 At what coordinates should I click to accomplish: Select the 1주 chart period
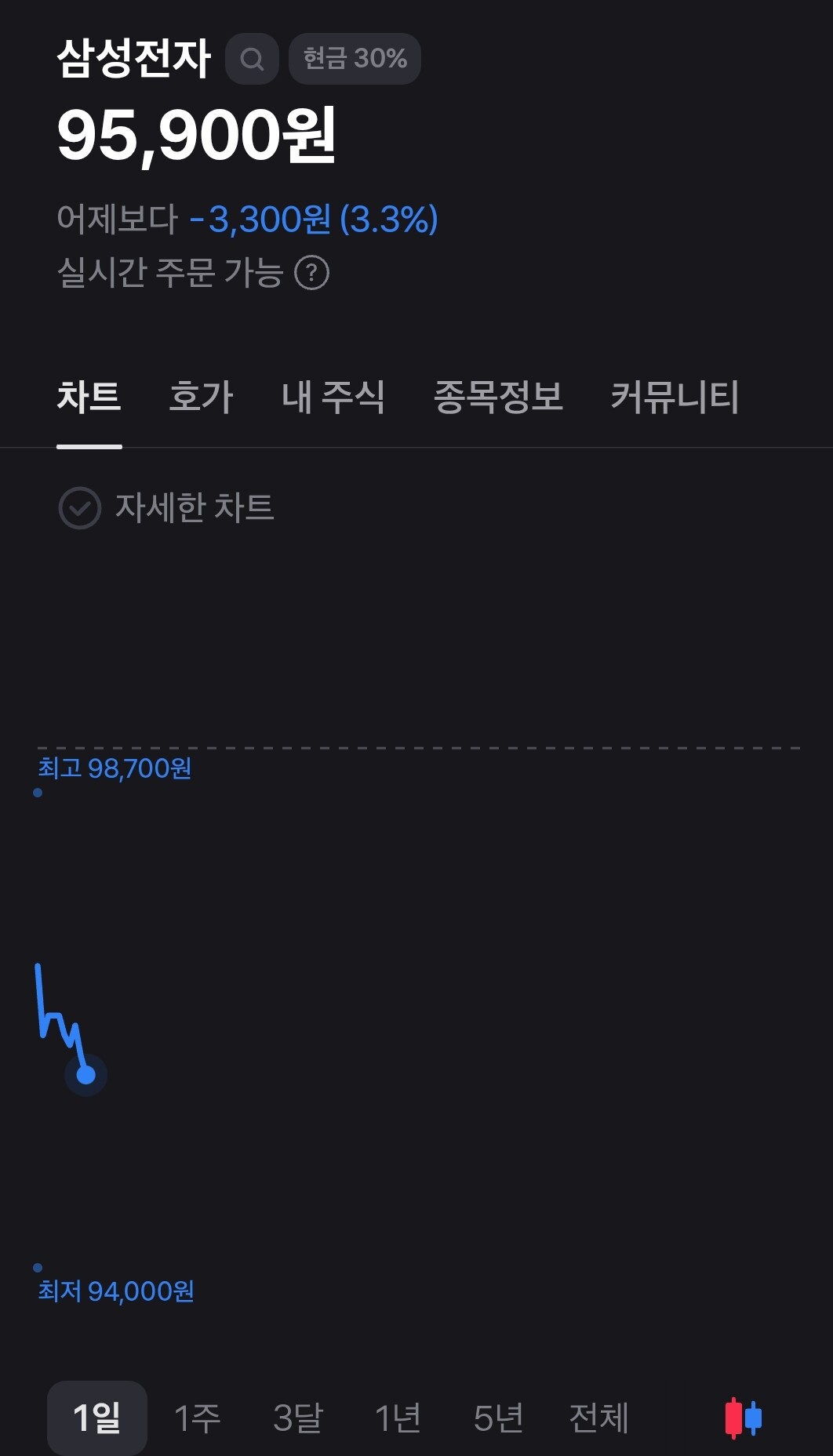pyautogui.click(x=198, y=1418)
